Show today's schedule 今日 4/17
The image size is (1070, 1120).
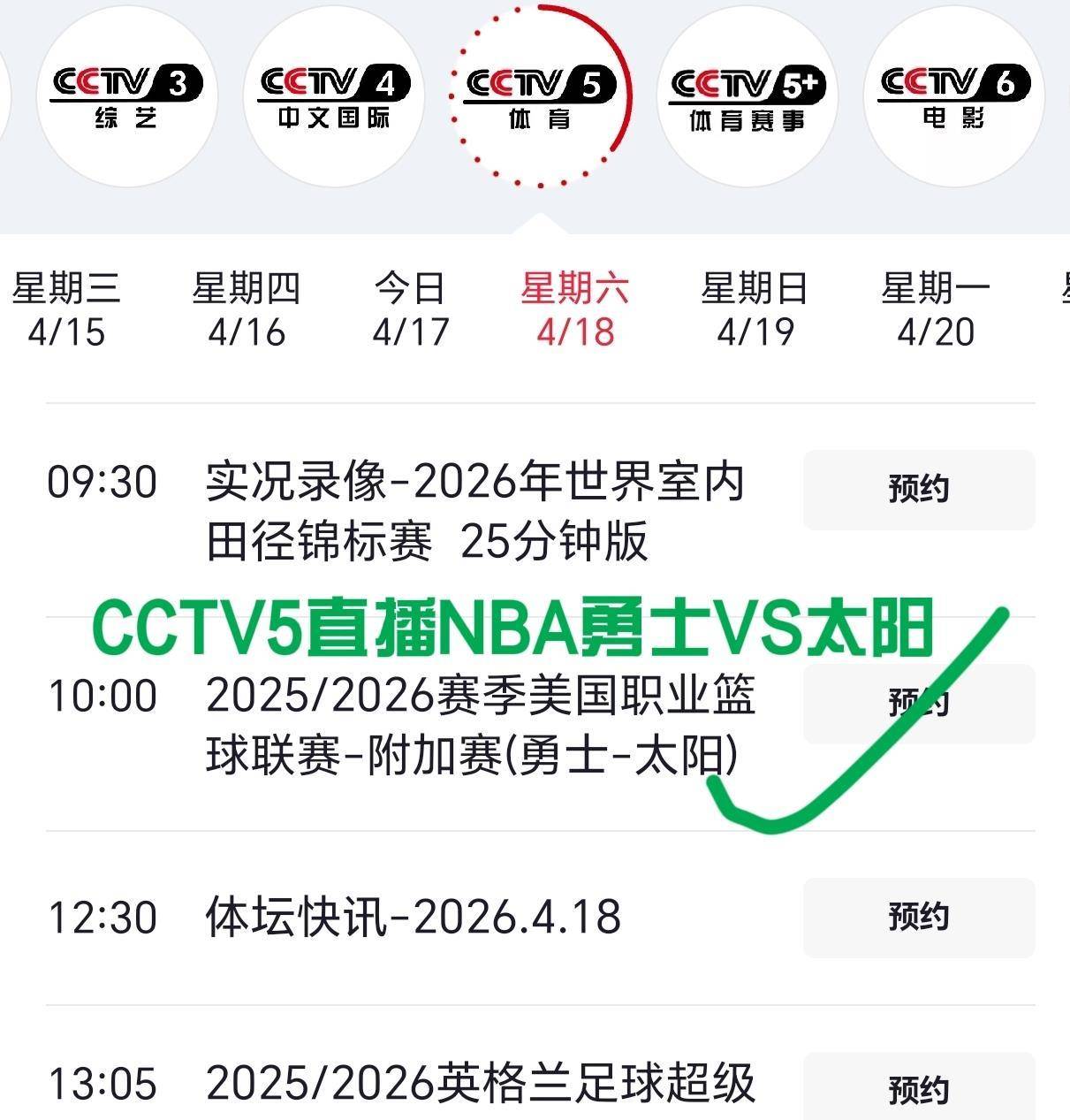(x=411, y=309)
